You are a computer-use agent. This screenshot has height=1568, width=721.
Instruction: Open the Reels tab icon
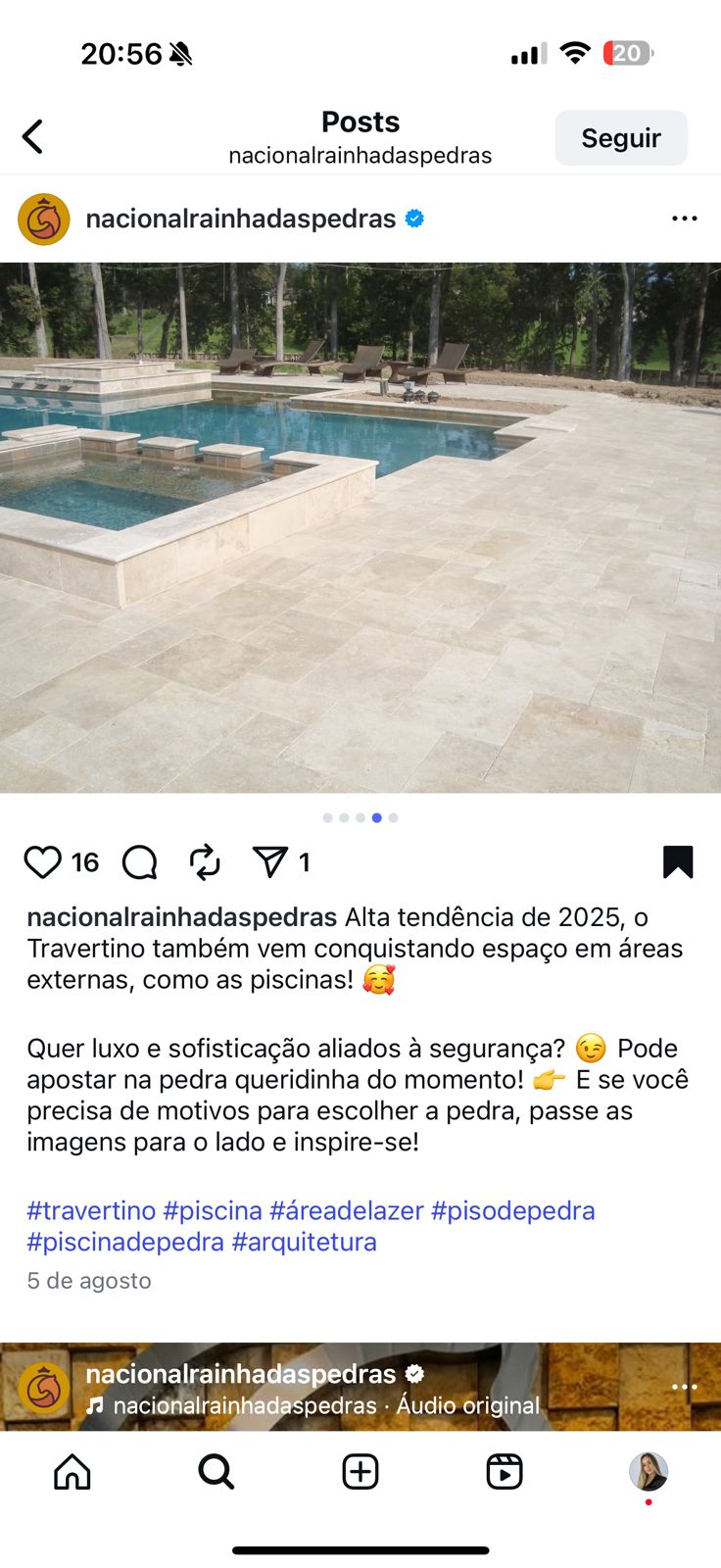pyautogui.click(x=504, y=1471)
